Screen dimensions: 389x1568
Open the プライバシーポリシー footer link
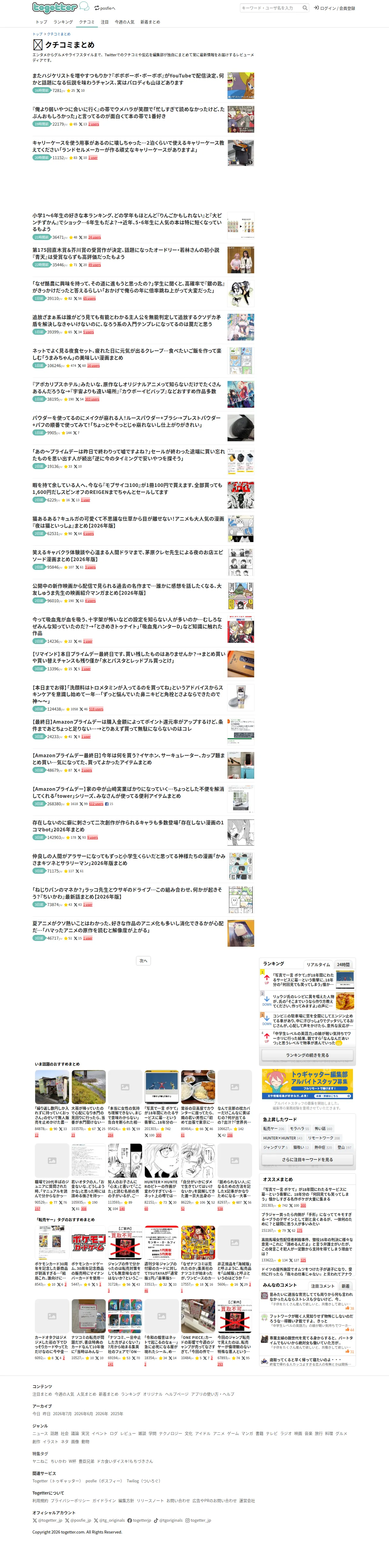point(70,1501)
